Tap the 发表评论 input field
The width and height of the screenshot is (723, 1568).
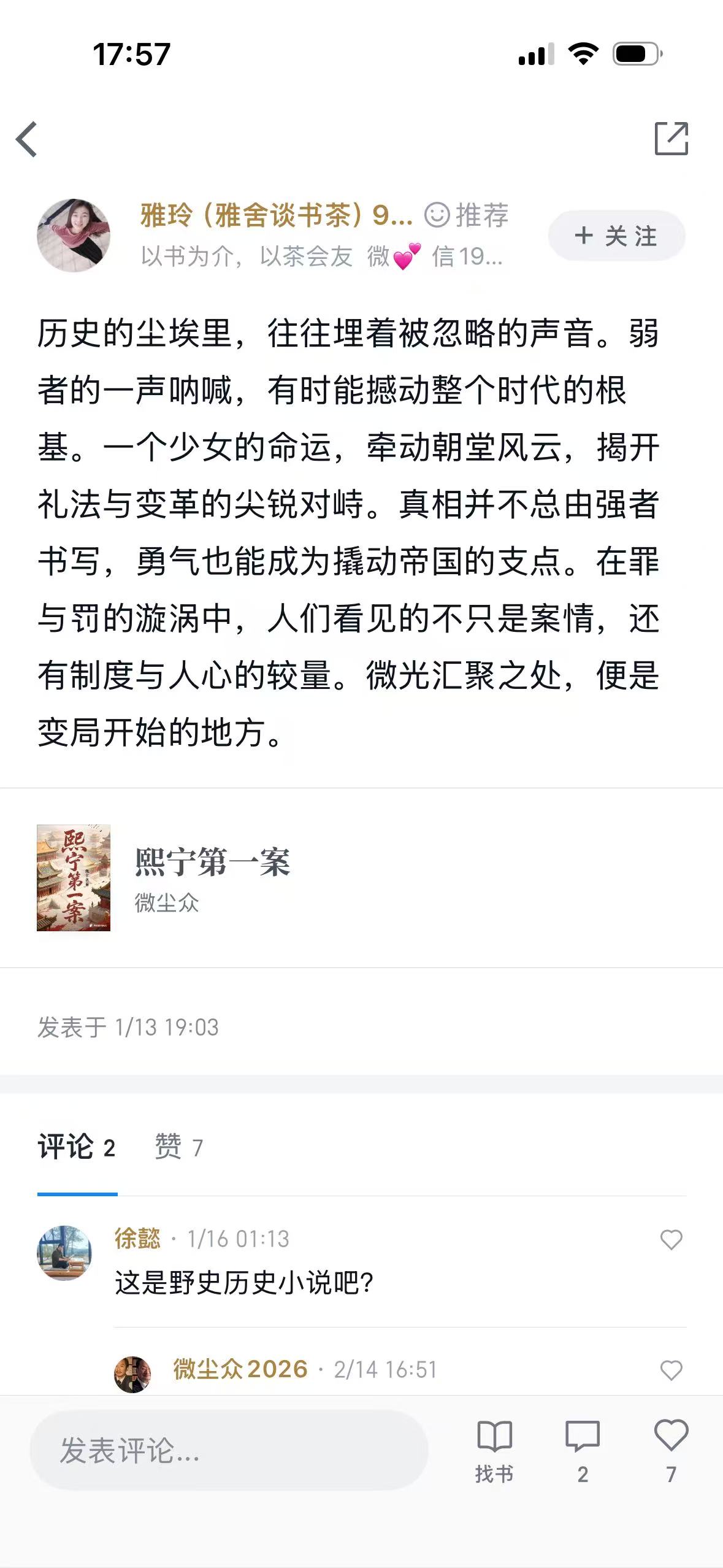click(x=228, y=1450)
